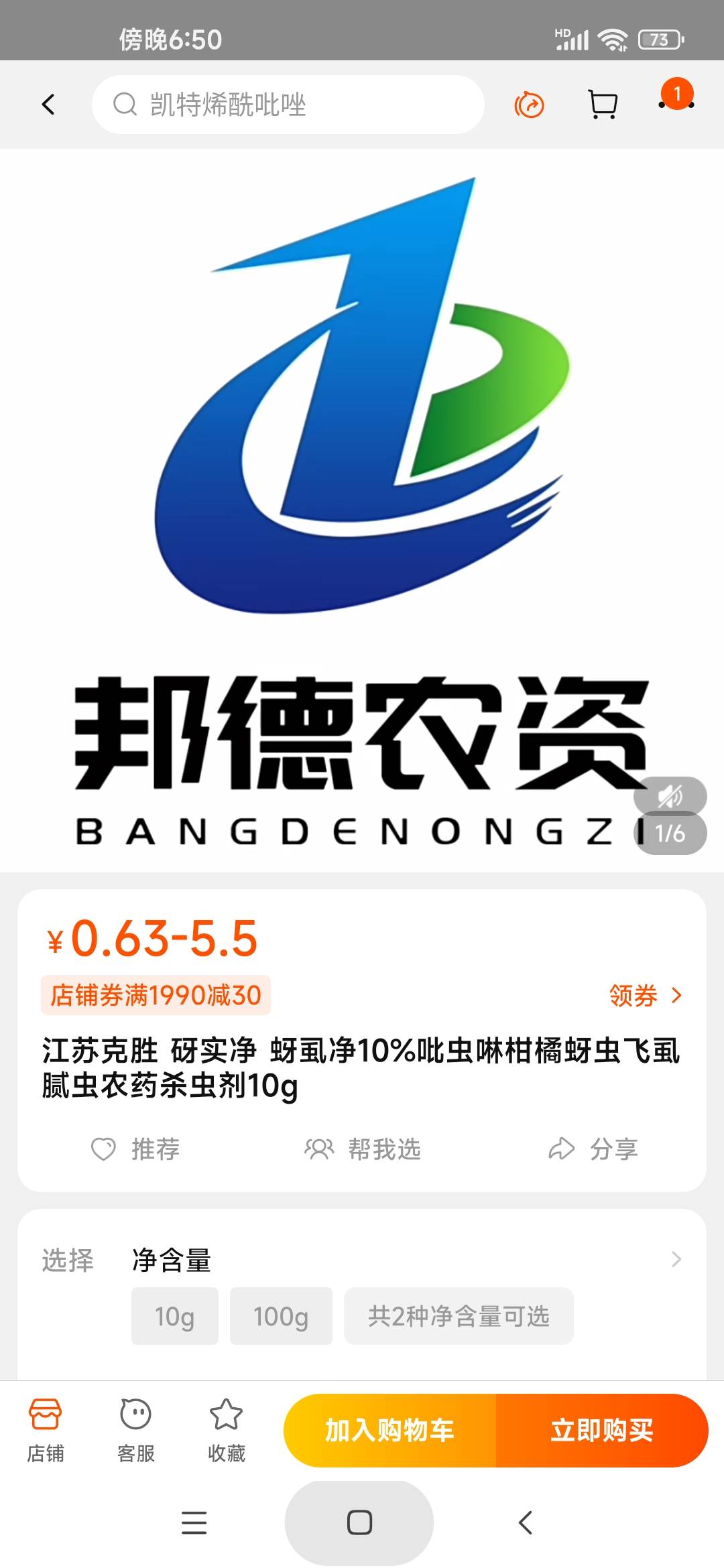The image size is (724, 1568).
Task: Claim the store coupon via 领券
Action: tap(645, 996)
